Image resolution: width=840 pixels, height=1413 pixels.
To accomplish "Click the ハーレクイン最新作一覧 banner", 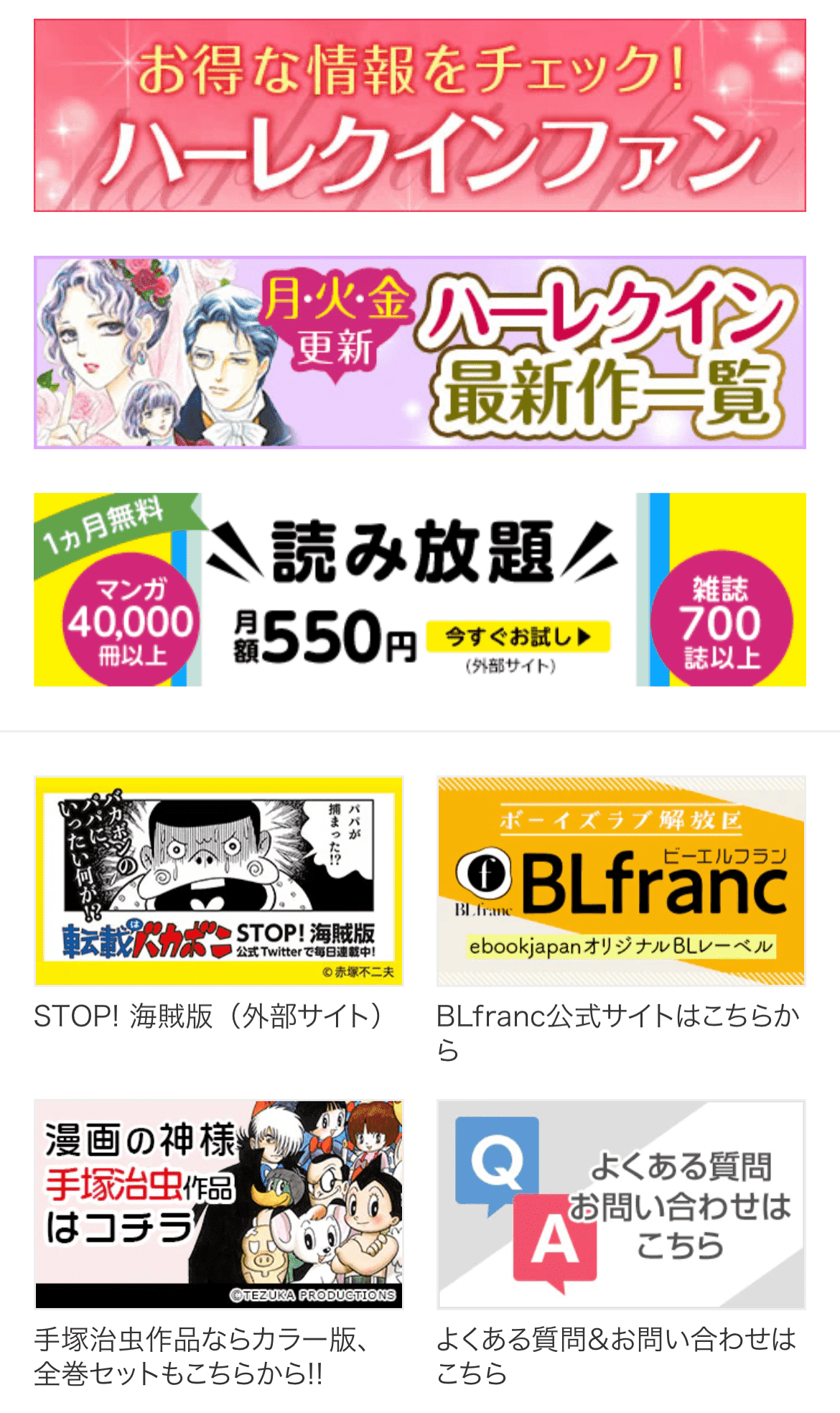I will pyautogui.click(x=420, y=352).
